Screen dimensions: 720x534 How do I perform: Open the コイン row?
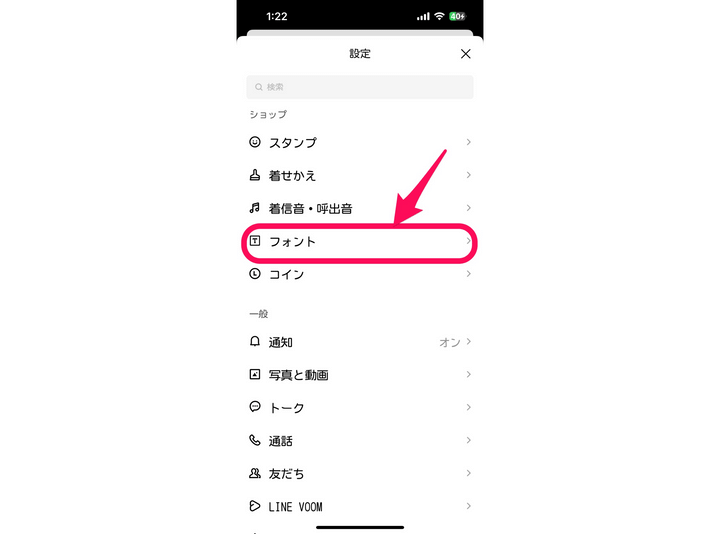[360, 274]
